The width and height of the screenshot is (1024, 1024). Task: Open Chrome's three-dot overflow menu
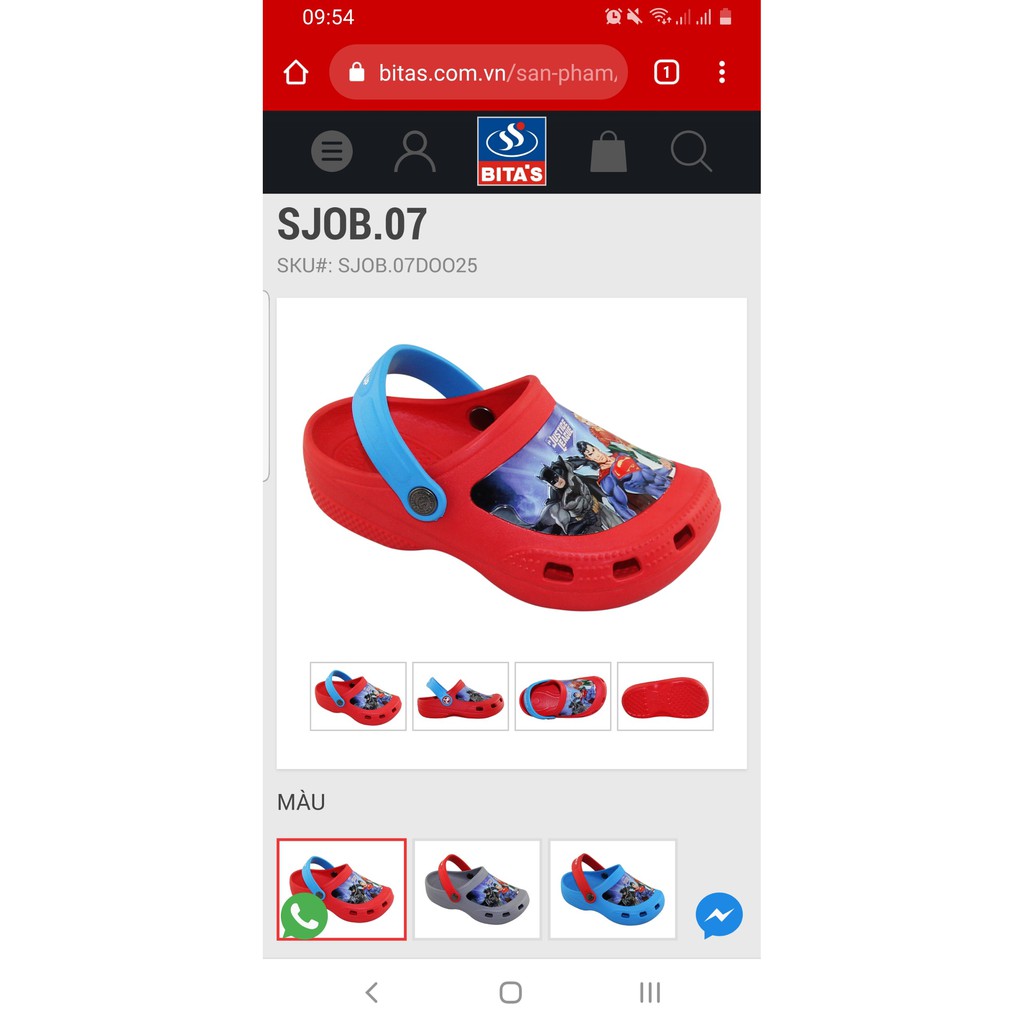722,72
